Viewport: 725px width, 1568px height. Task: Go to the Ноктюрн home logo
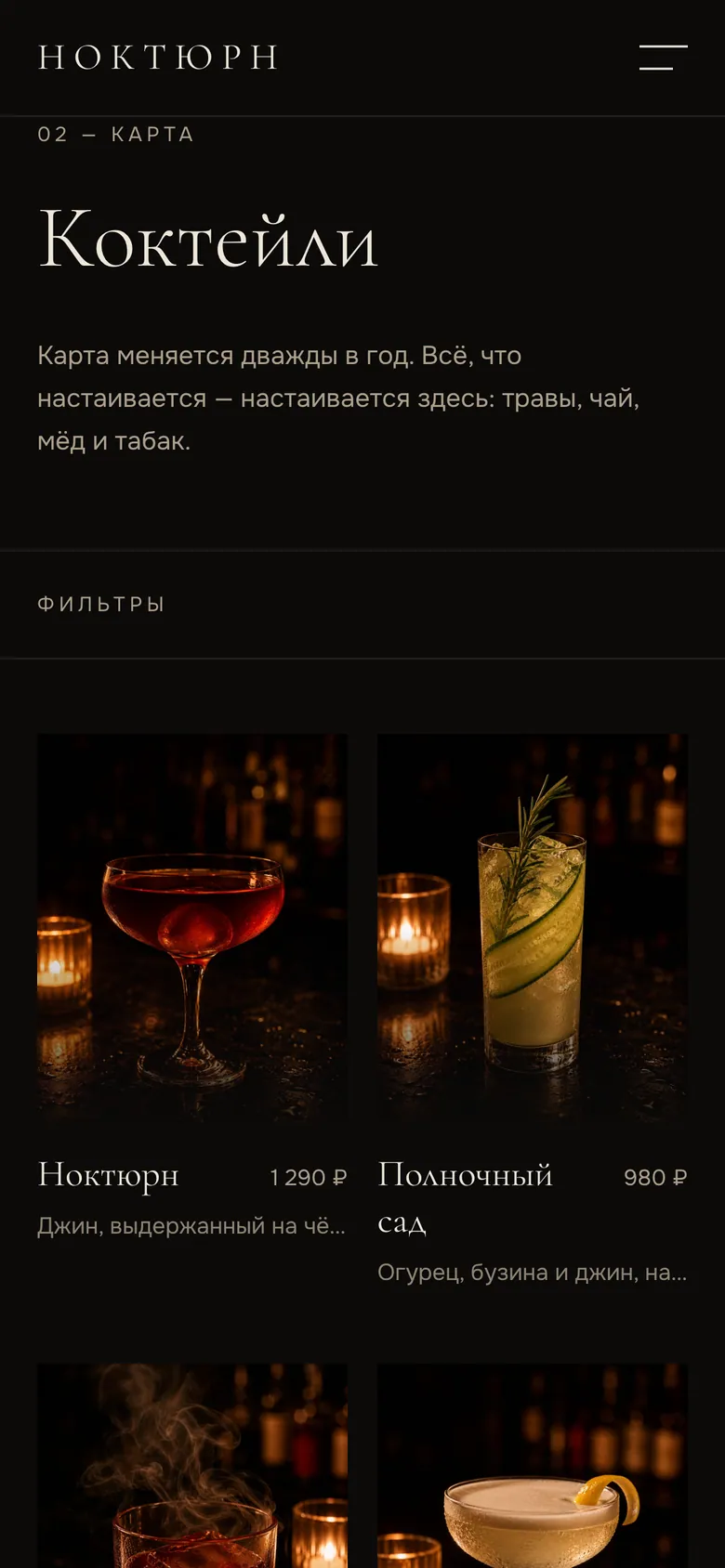[158, 58]
